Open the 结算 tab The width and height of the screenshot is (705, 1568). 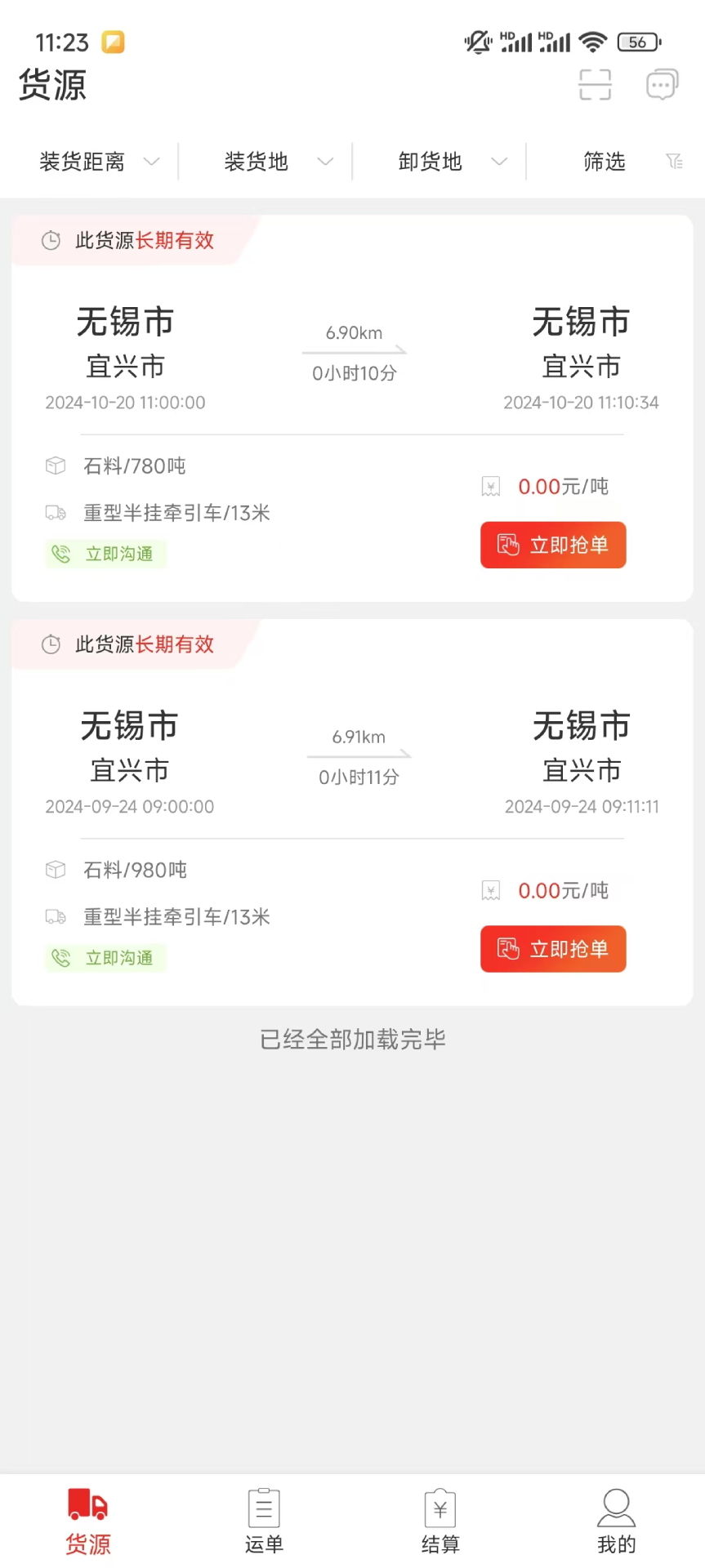pos(440,1521)
